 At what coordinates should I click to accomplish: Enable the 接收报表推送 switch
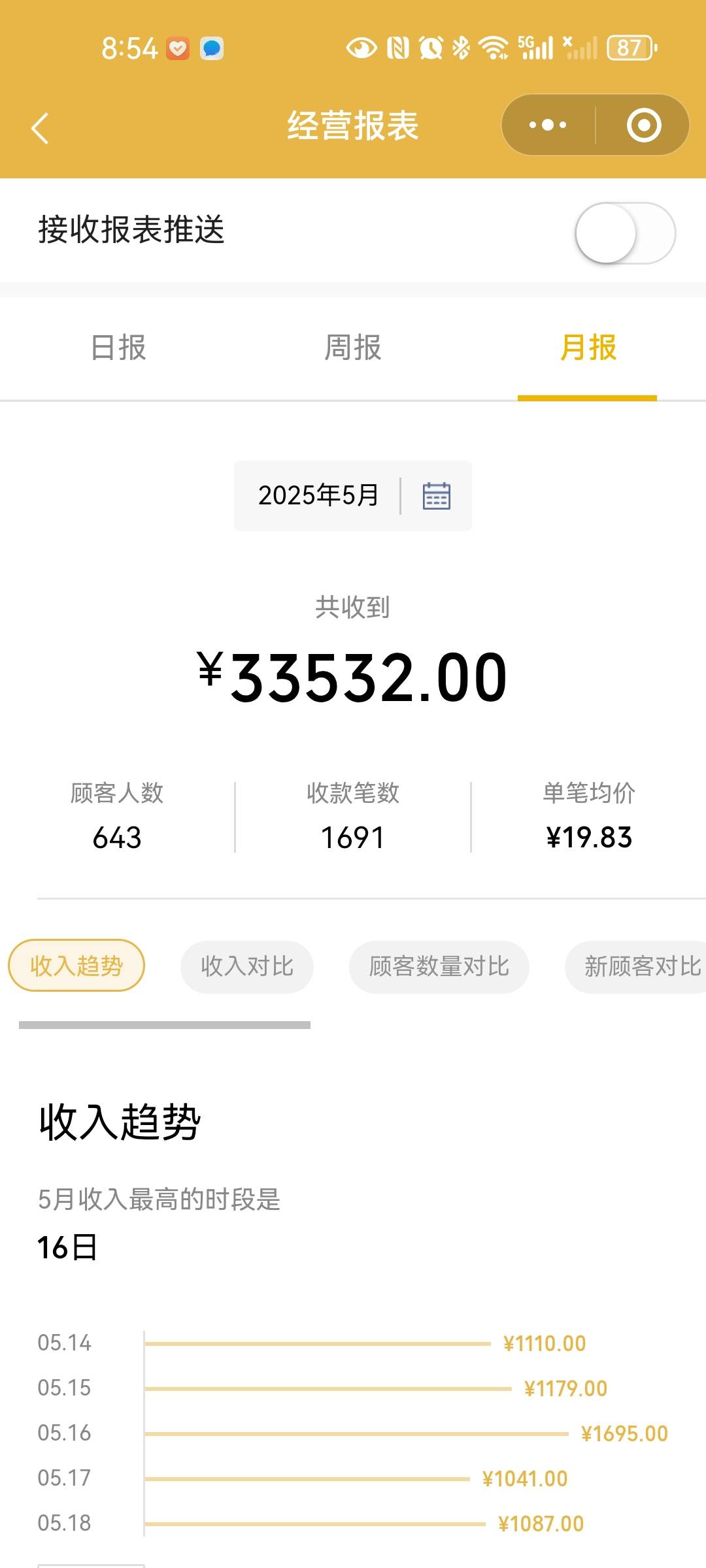click(x=625, y=233)
